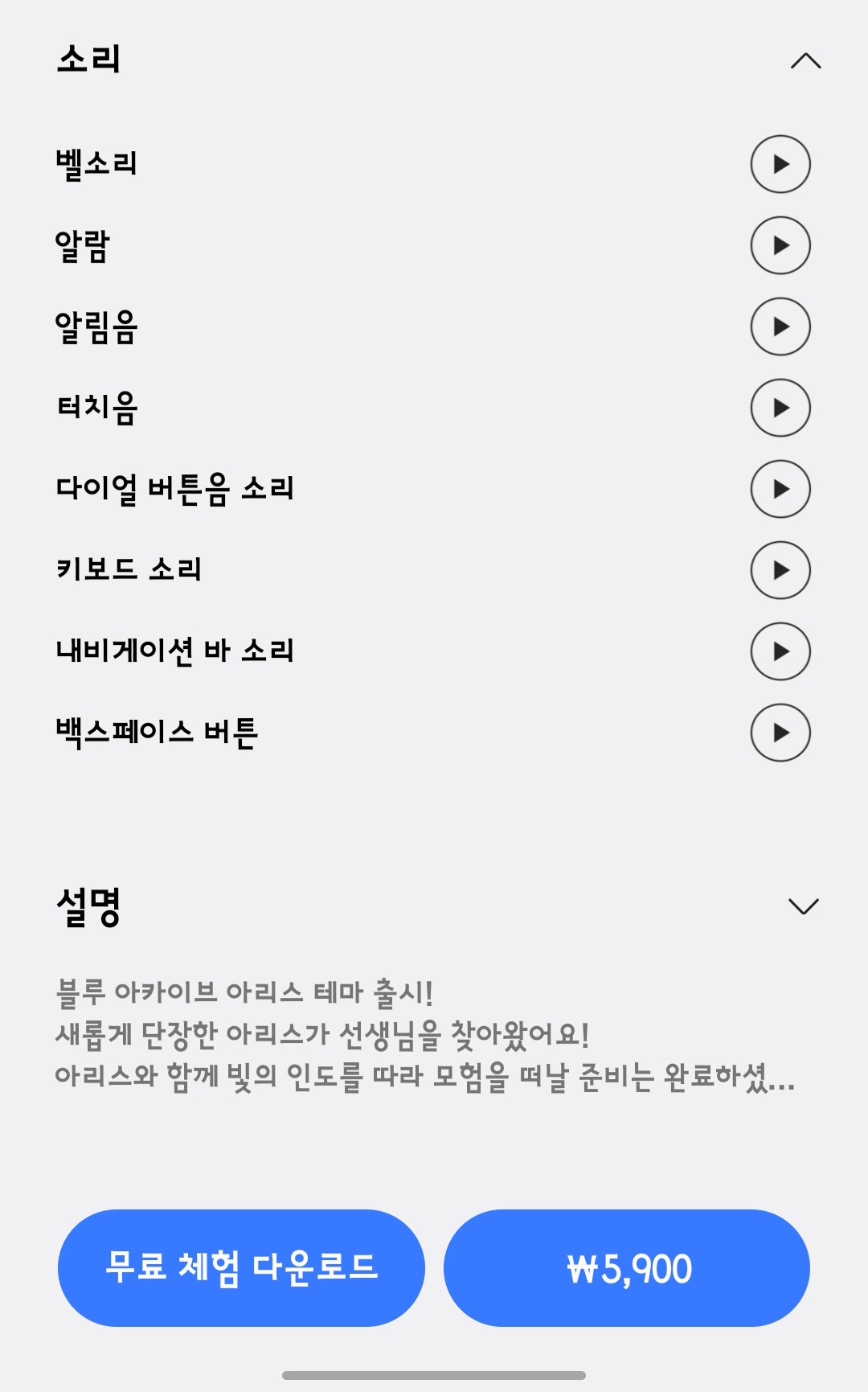Collapse the 소리 section
868x1392 pixels.
pyautogui.click(x=805, y=61)
